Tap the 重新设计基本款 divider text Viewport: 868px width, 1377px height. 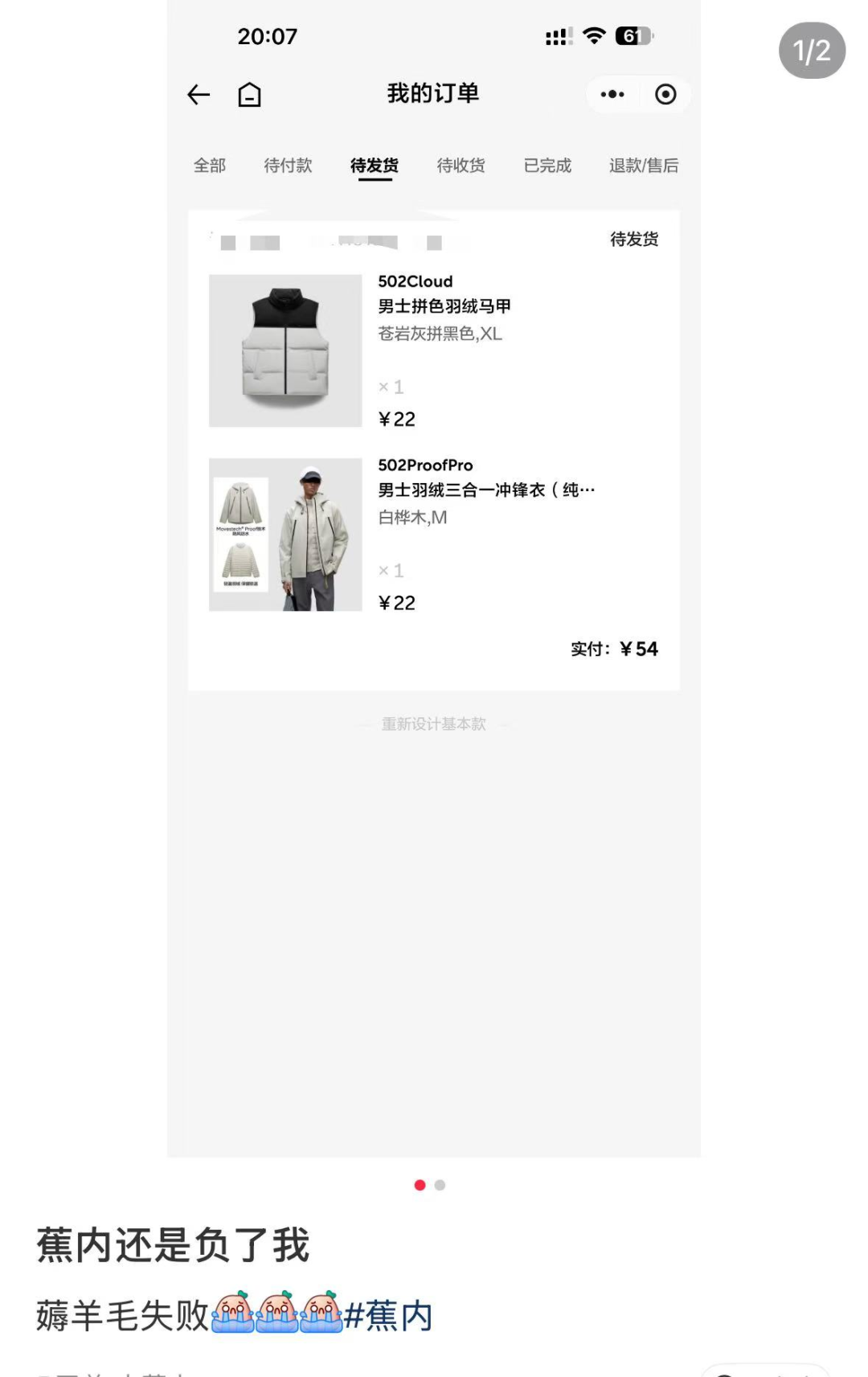pyautogui.click(x=434, y=723)
